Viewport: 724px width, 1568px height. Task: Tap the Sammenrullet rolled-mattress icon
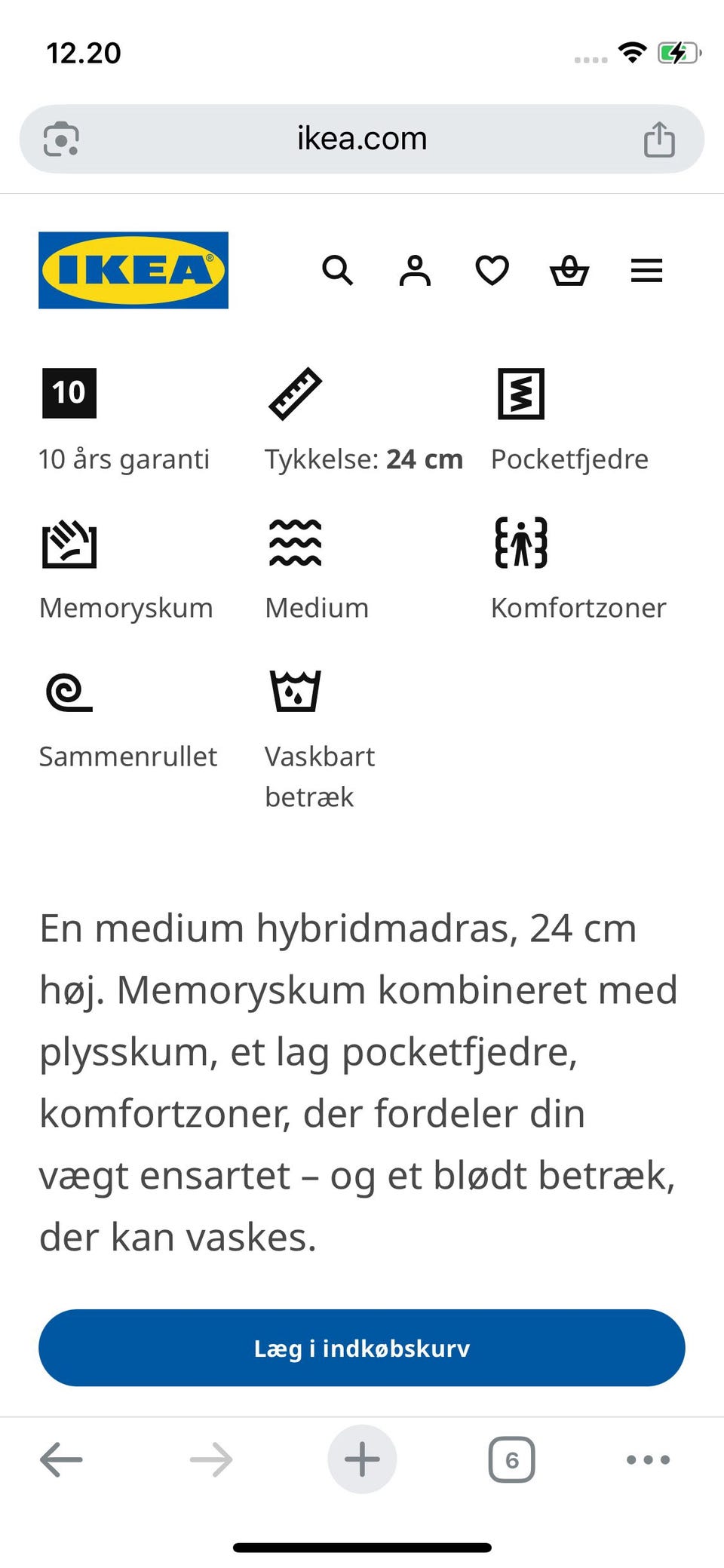coord(69,692)
